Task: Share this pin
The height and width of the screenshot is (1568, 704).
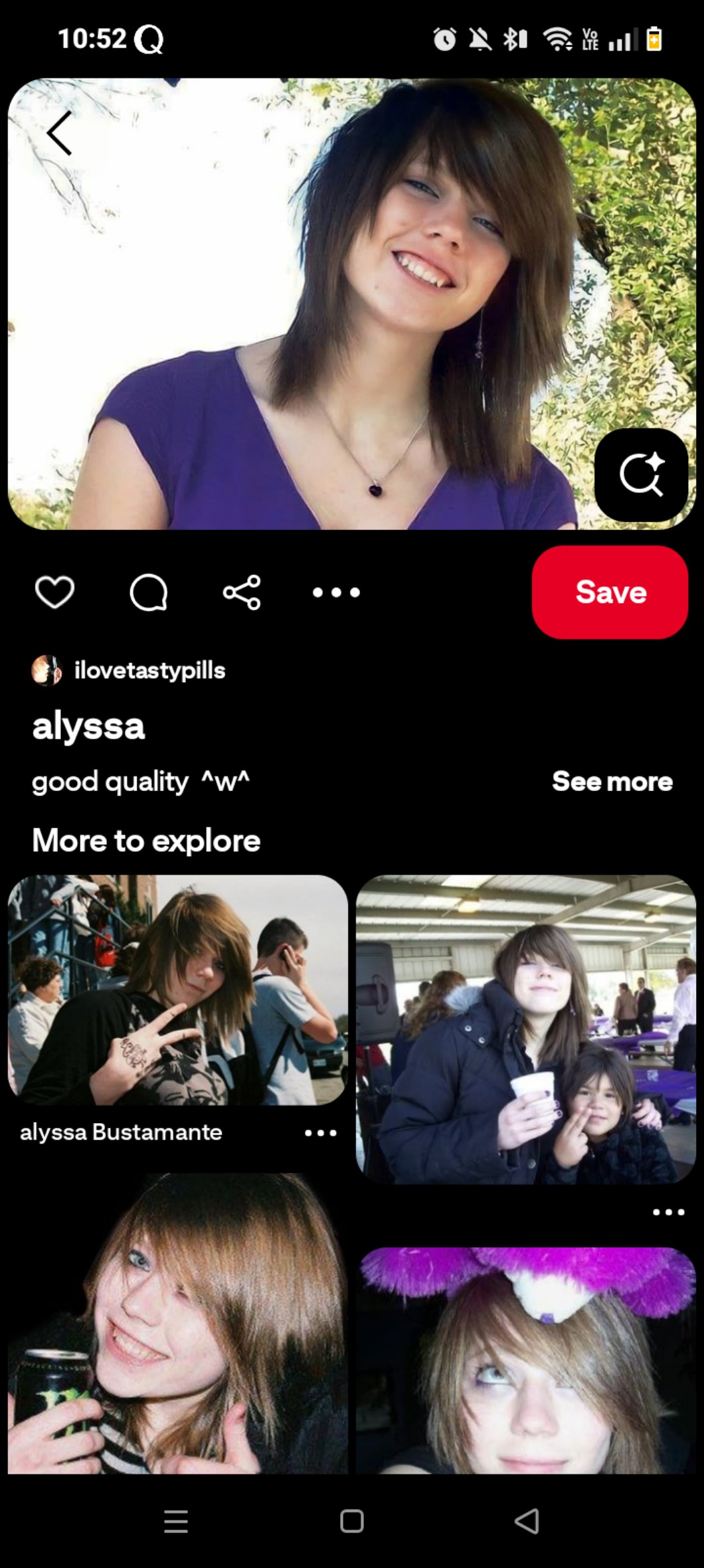Action: [242, 592]
